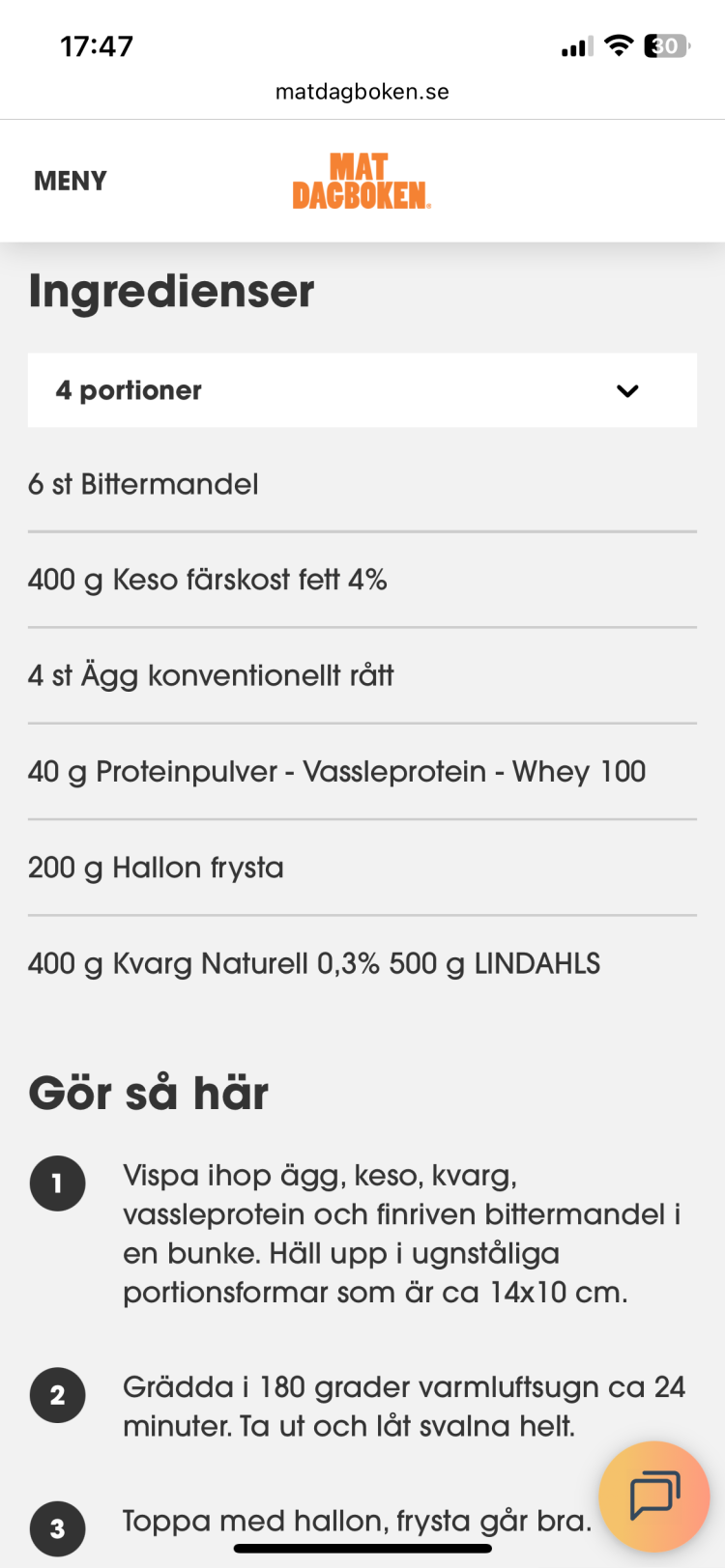The image size is (725, 1568).
Task: Select step 2 numbered circle
Action: click(x=58, y=1395)
